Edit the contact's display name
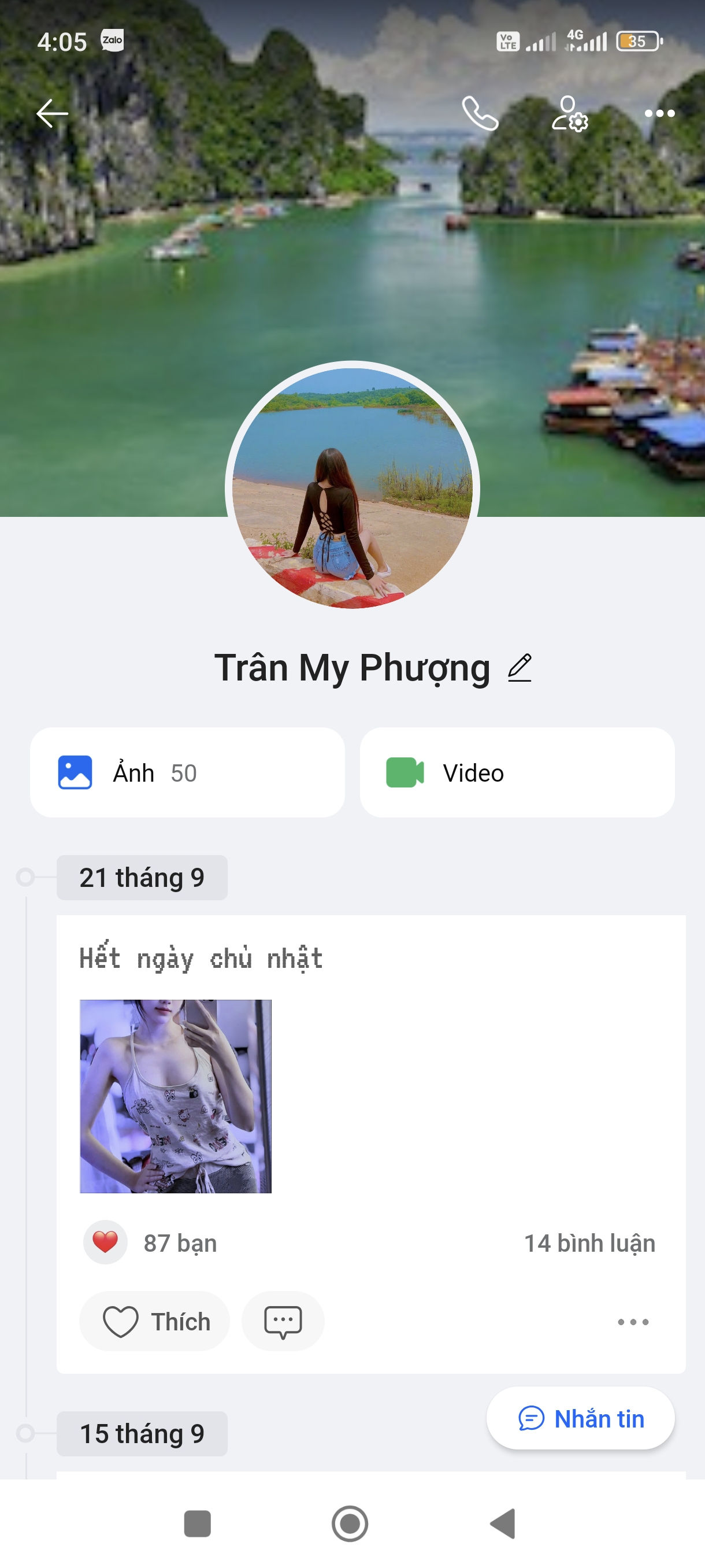The image size is (705, 1568). tap(520, 668)
